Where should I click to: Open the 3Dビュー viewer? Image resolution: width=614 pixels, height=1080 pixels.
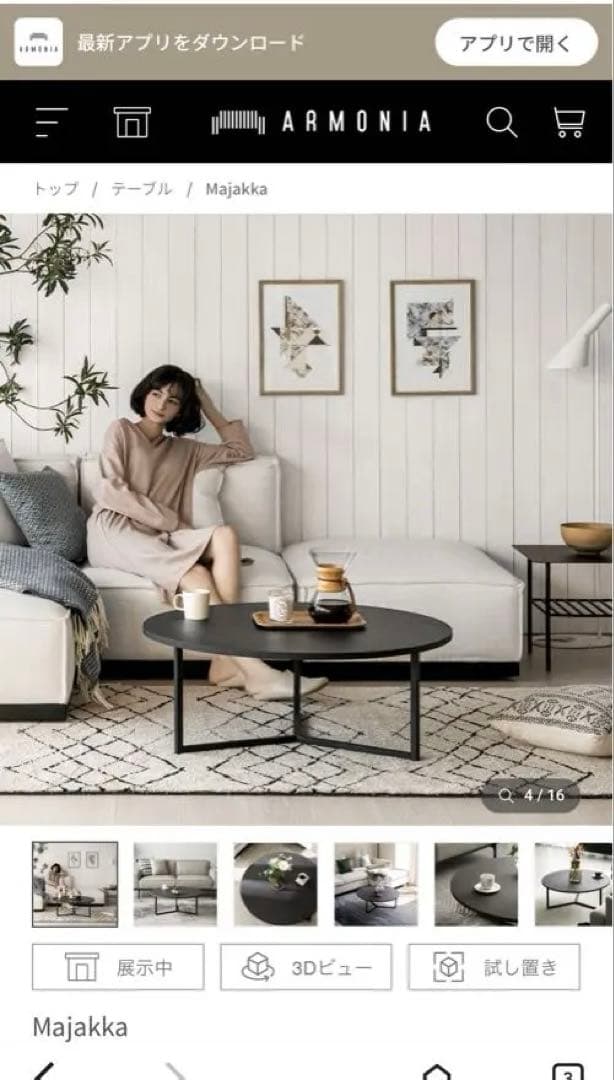(306, 967)
